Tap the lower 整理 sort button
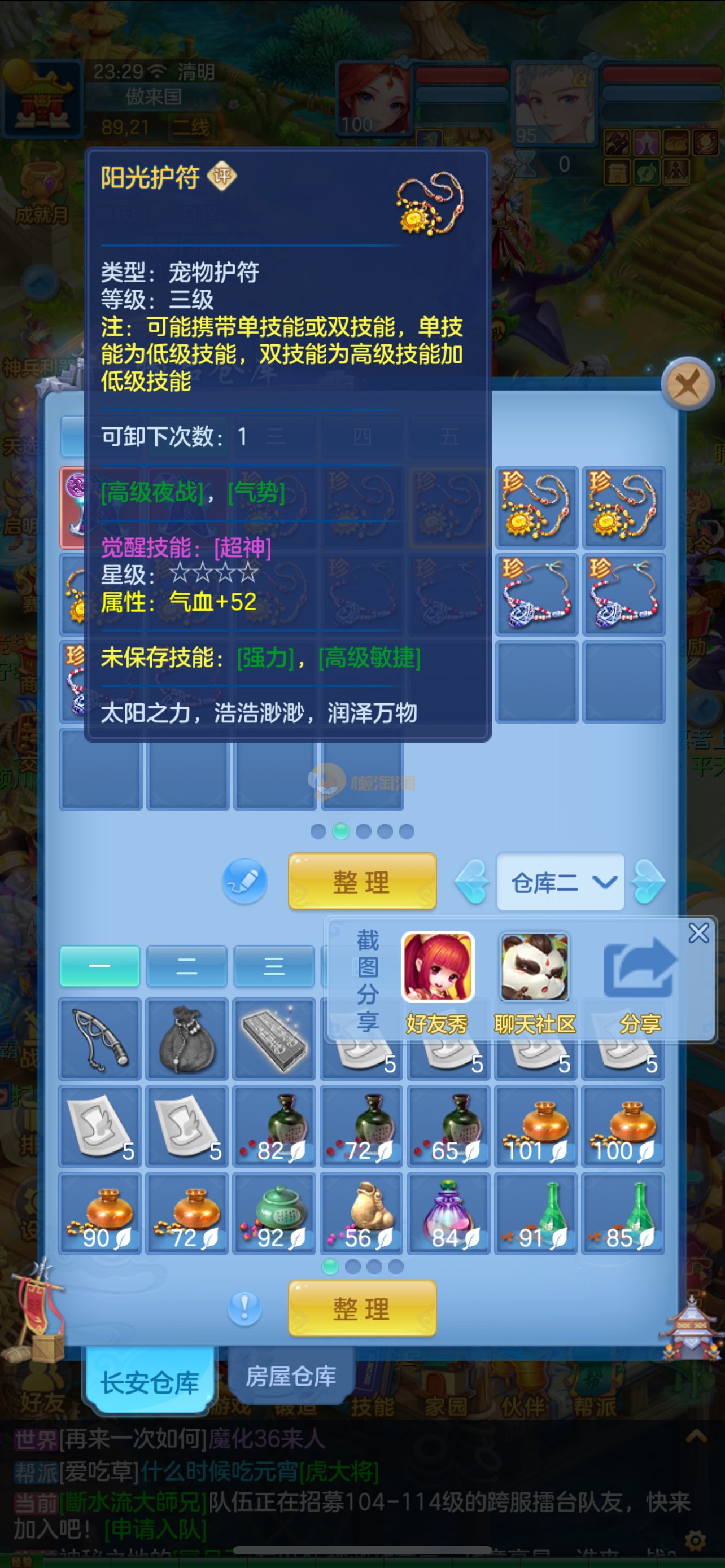Viewport: 725px width, 1568px height. coord(361,1309)
